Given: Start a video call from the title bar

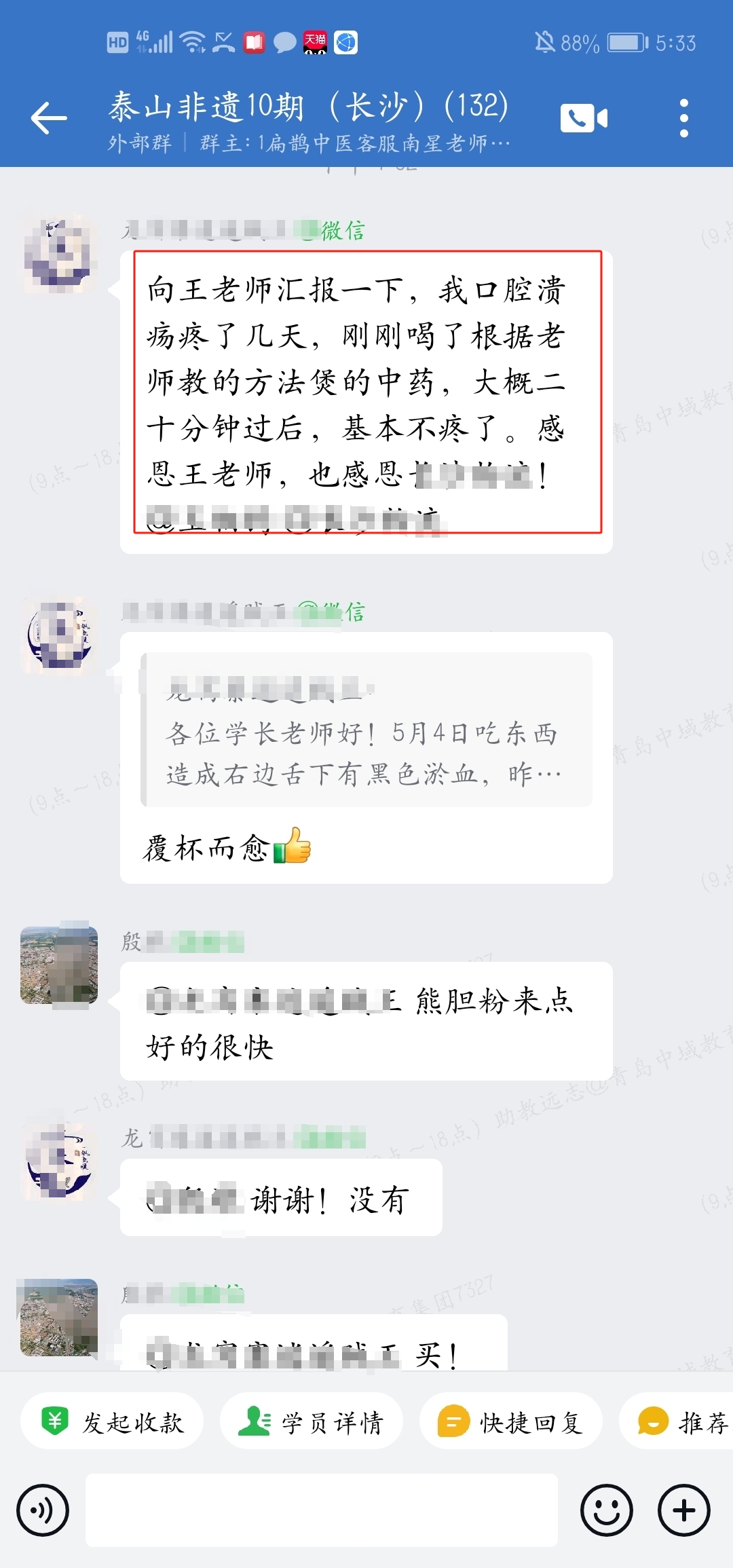Looking at the screenshot, I should 585,117.
